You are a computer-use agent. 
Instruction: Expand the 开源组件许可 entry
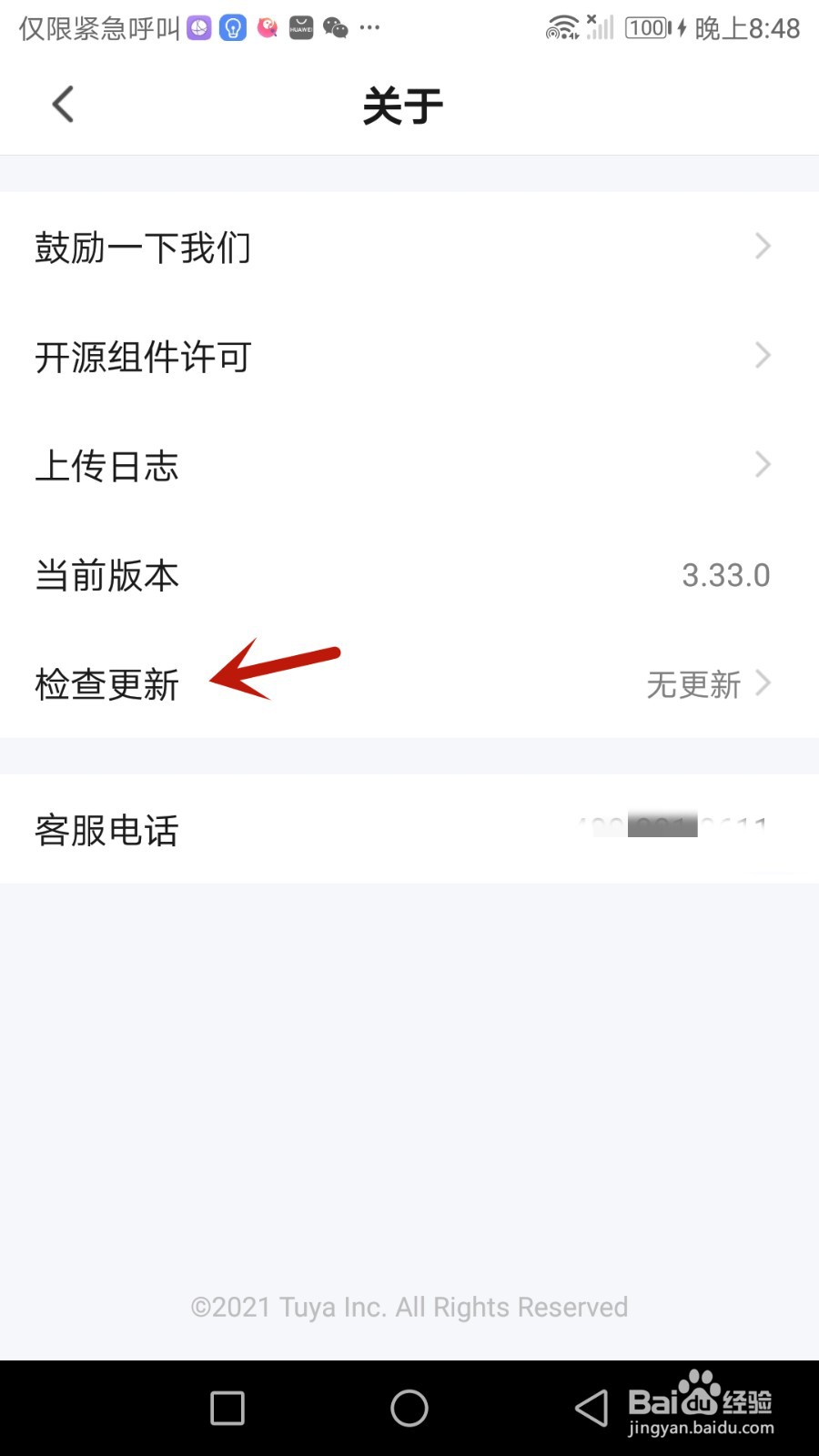(x=763, y=355)
